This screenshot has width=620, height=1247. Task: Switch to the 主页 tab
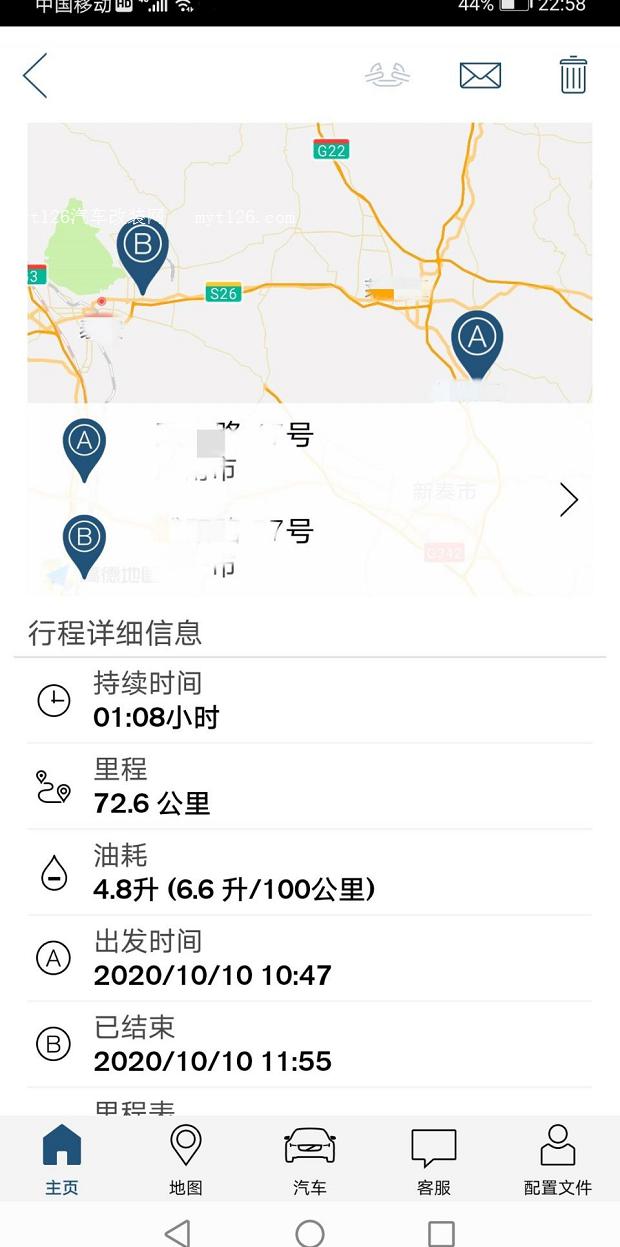[x=62, y=1160]
